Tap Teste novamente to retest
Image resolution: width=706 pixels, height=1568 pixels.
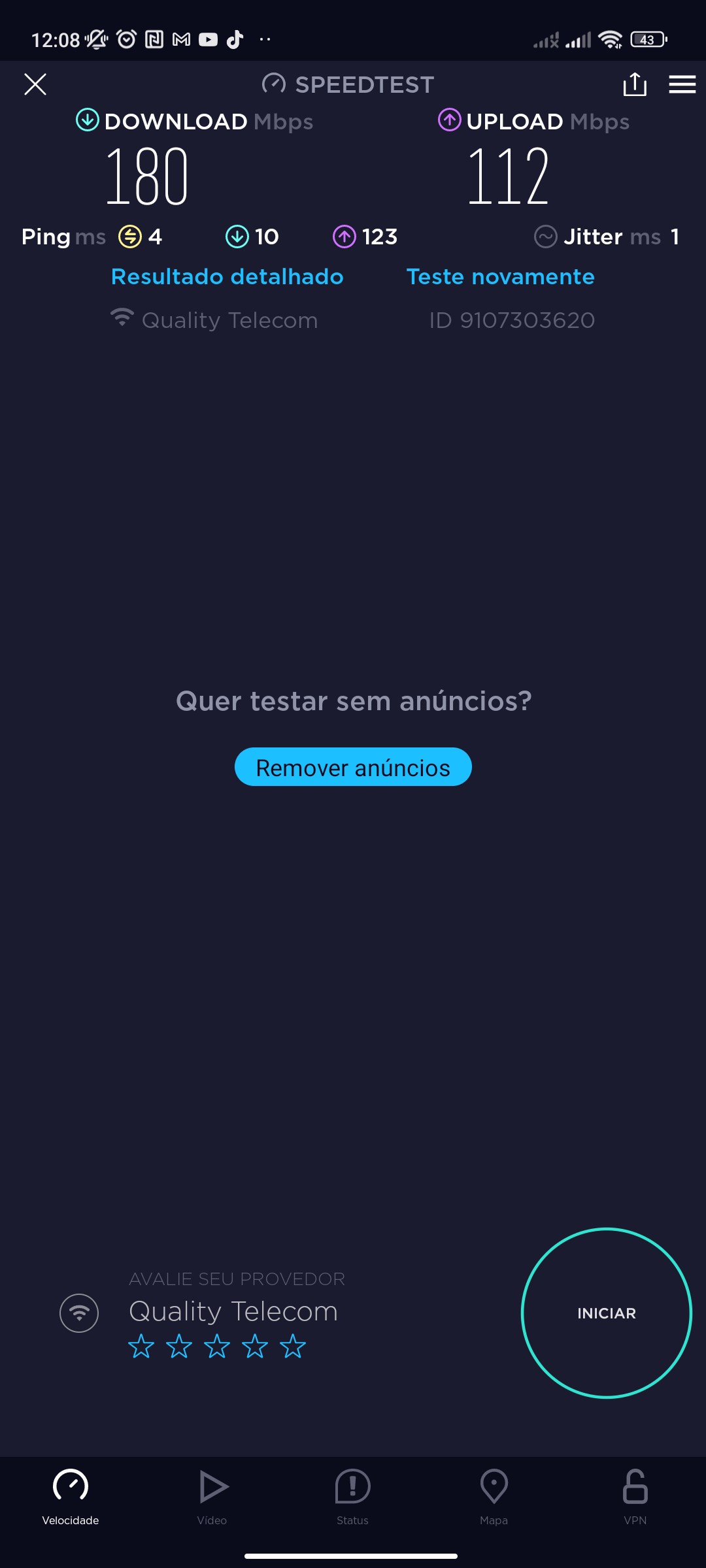coord(500,276)
